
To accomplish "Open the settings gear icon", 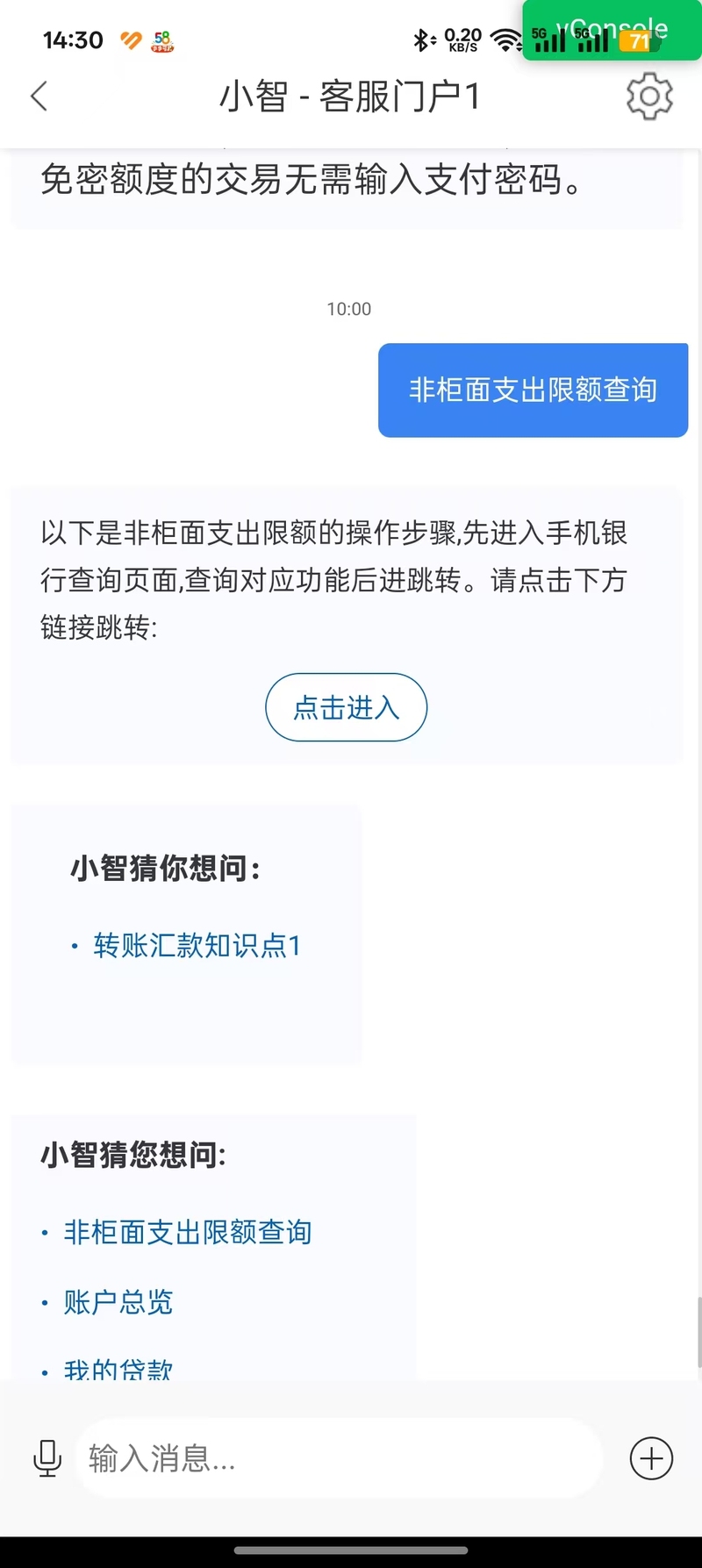I will (x=649, y=96).
